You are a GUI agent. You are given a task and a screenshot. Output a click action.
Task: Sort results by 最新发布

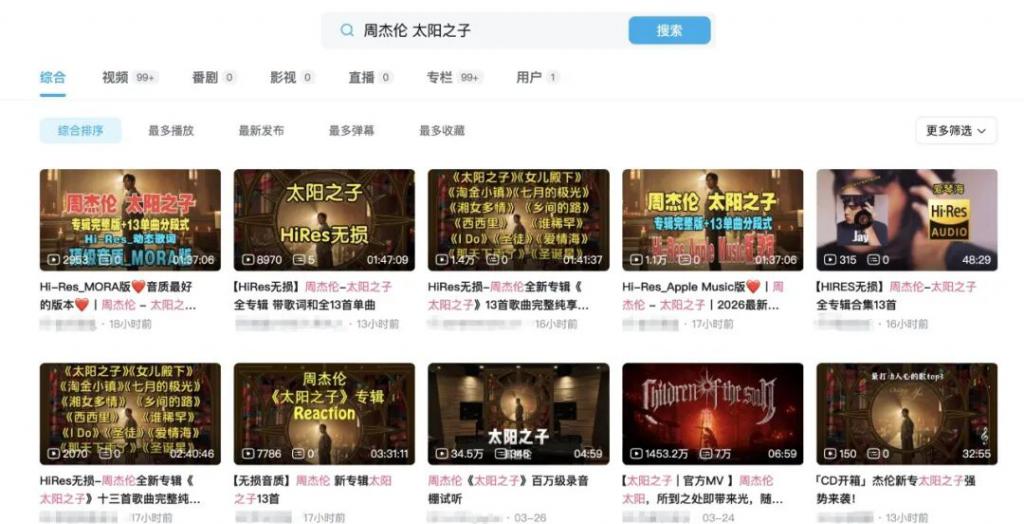coord(261,130)
